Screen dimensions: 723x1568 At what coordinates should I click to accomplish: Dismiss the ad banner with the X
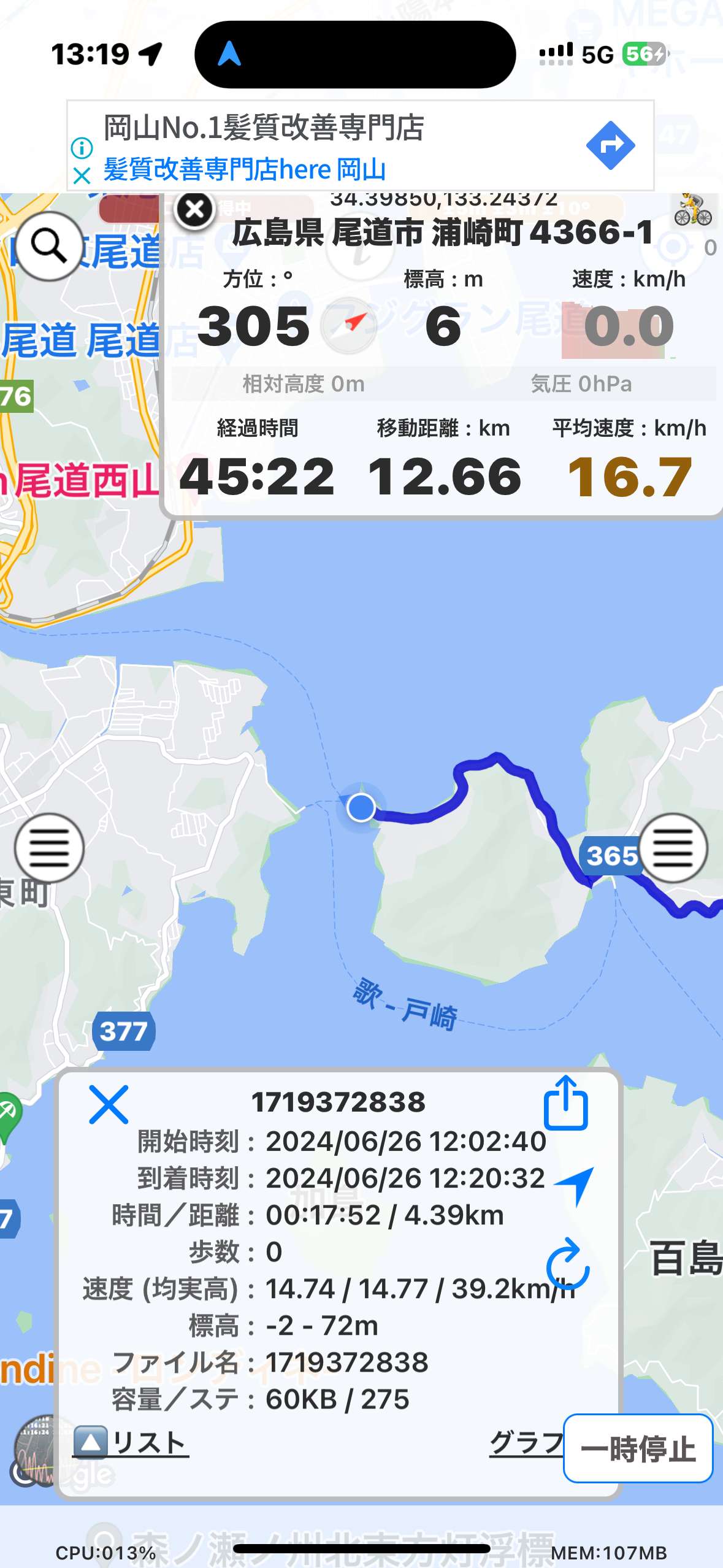[x=82, y=176]
